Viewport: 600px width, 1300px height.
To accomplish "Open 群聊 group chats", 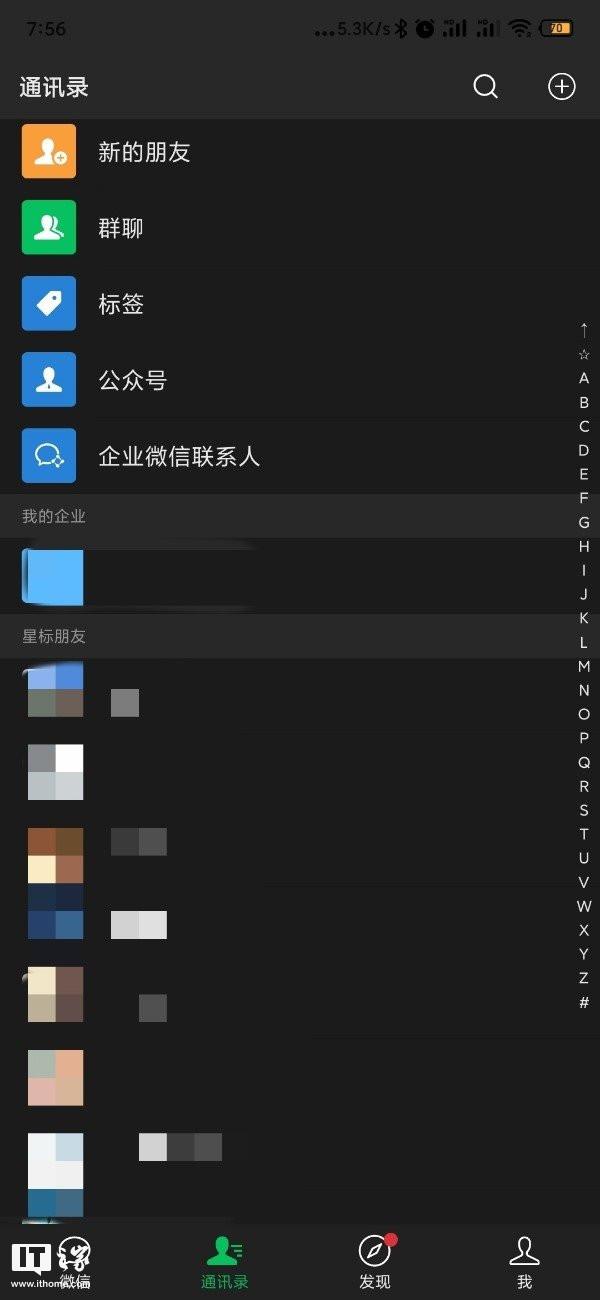I will click(300, 228).
